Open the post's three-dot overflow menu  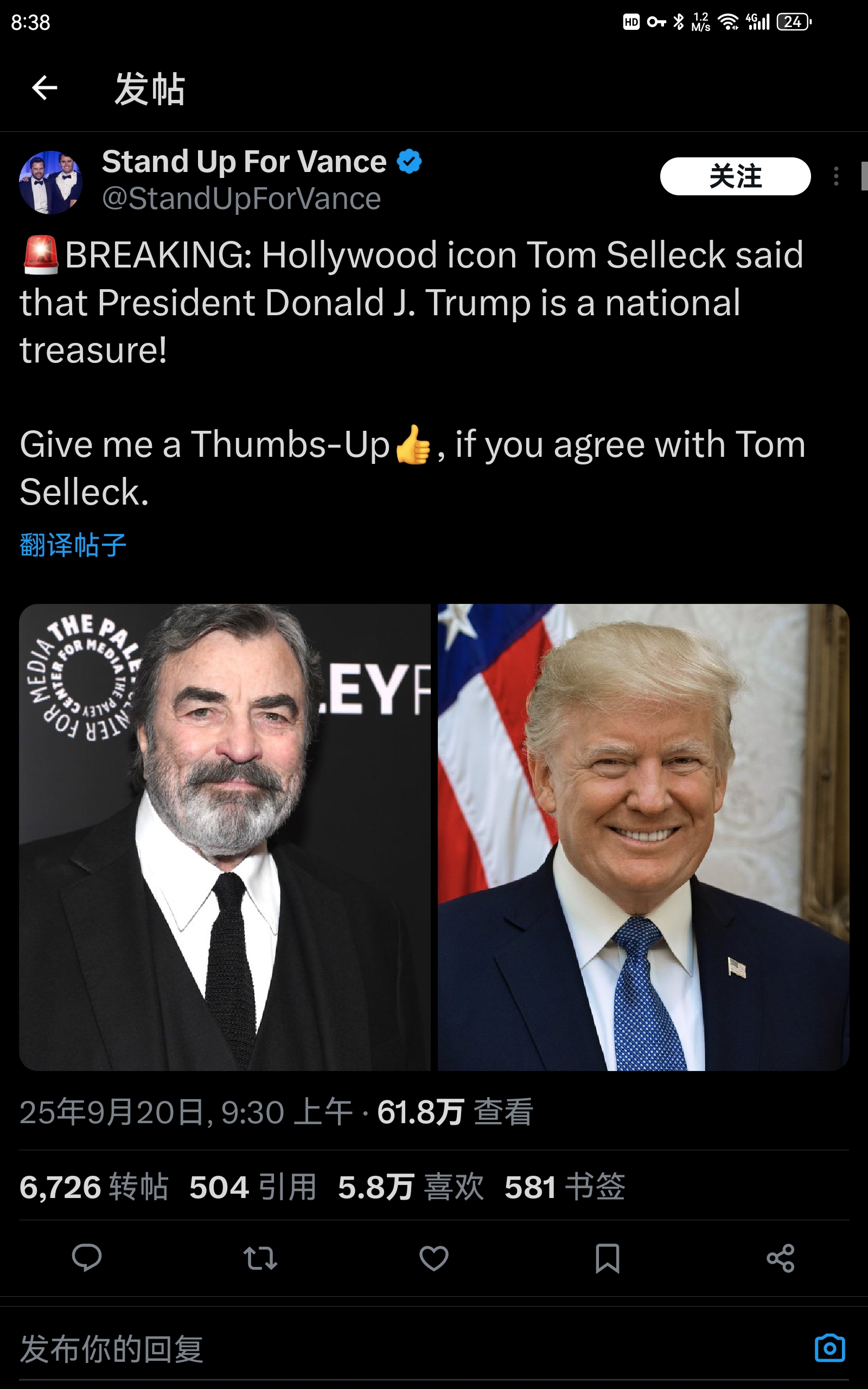pyautogui.click(x=836, y=176)
